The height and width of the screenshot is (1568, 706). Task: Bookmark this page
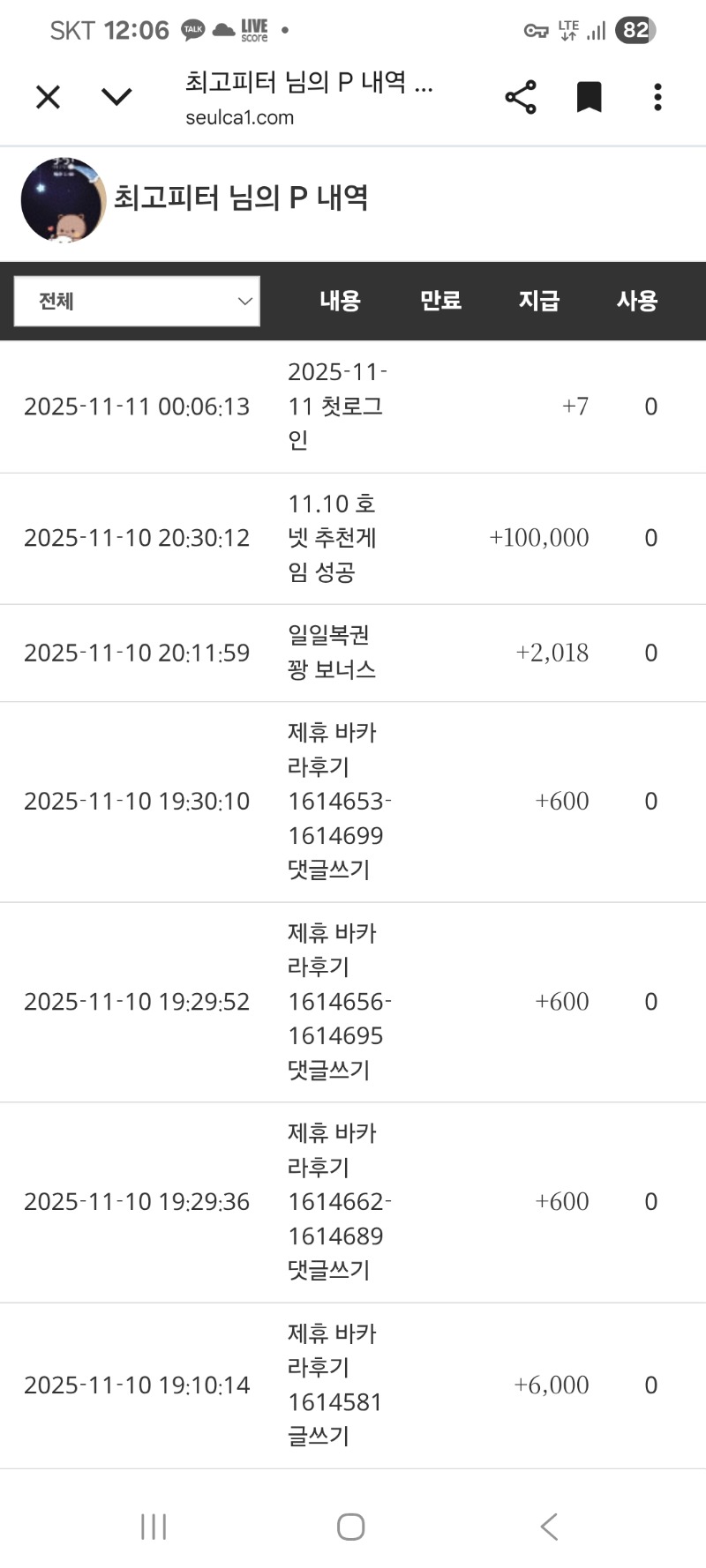click(589, 97)
